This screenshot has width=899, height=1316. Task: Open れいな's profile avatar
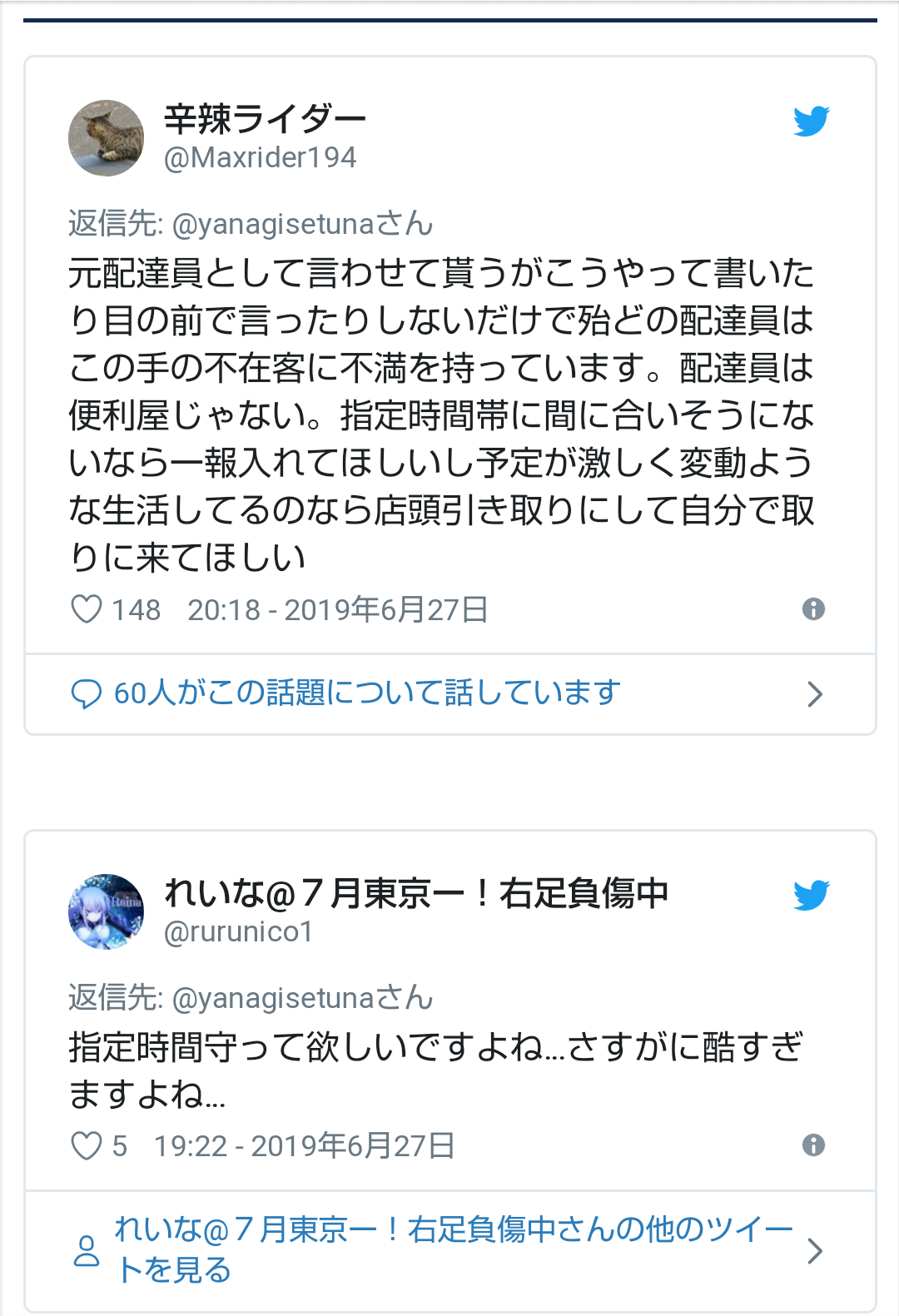pos(106,911)
